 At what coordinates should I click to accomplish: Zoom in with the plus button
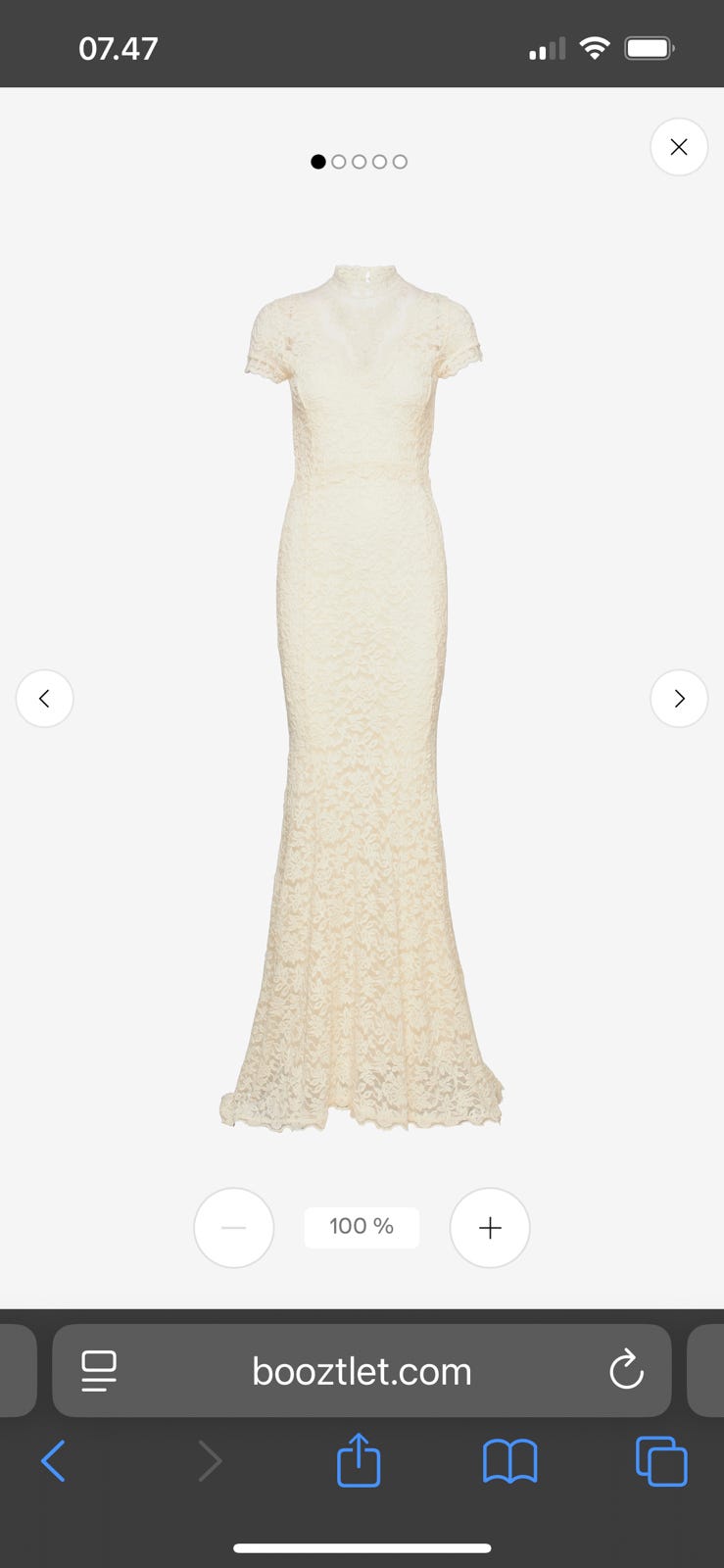(x=490, y=1228)
